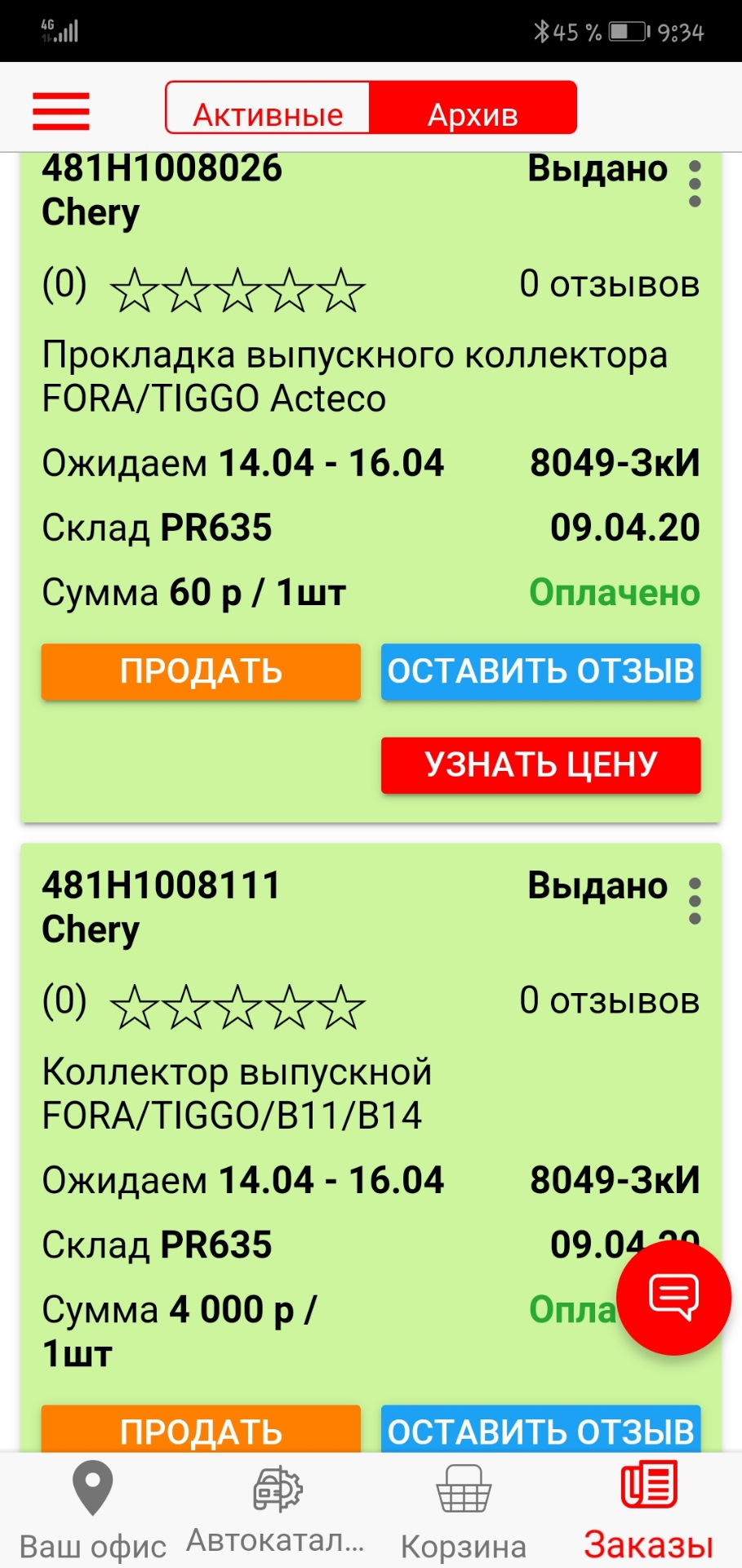Go to Ваш офис tab
The image size is (742, 1568).
(92, 1511)
